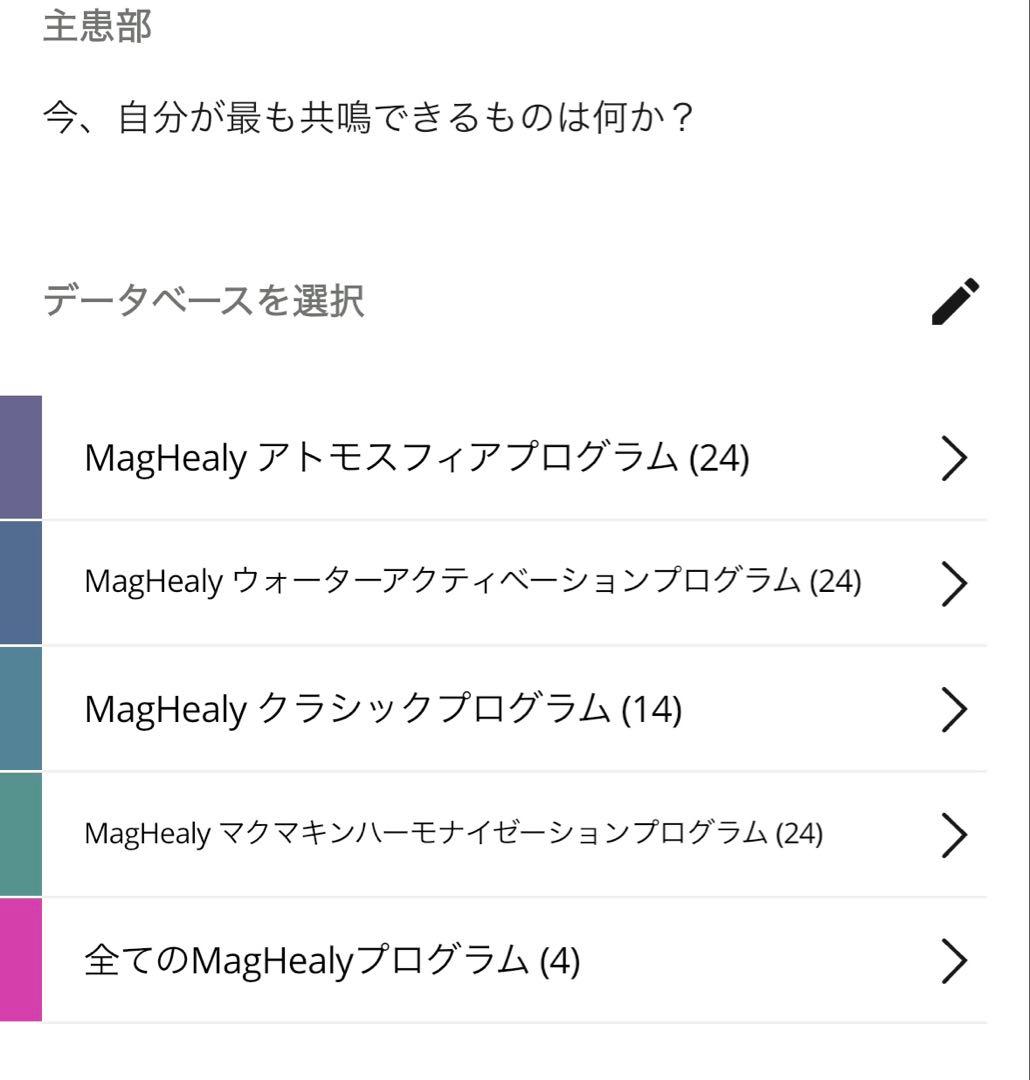Open the chevron for MagHealy クラシックプログラム

(x=952, y=708)
